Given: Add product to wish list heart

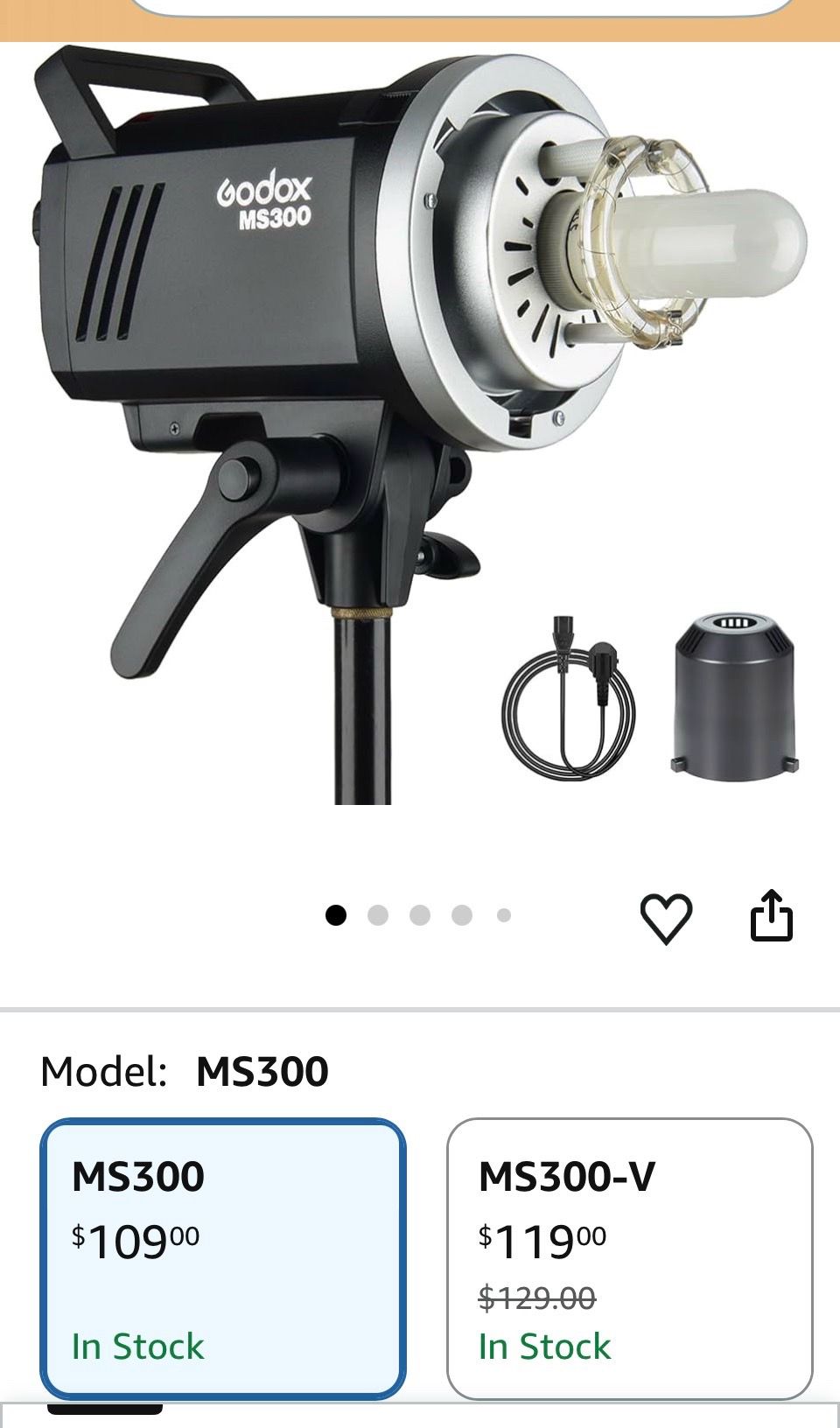Looking at the screenshot, I should [x=666, y=918].
